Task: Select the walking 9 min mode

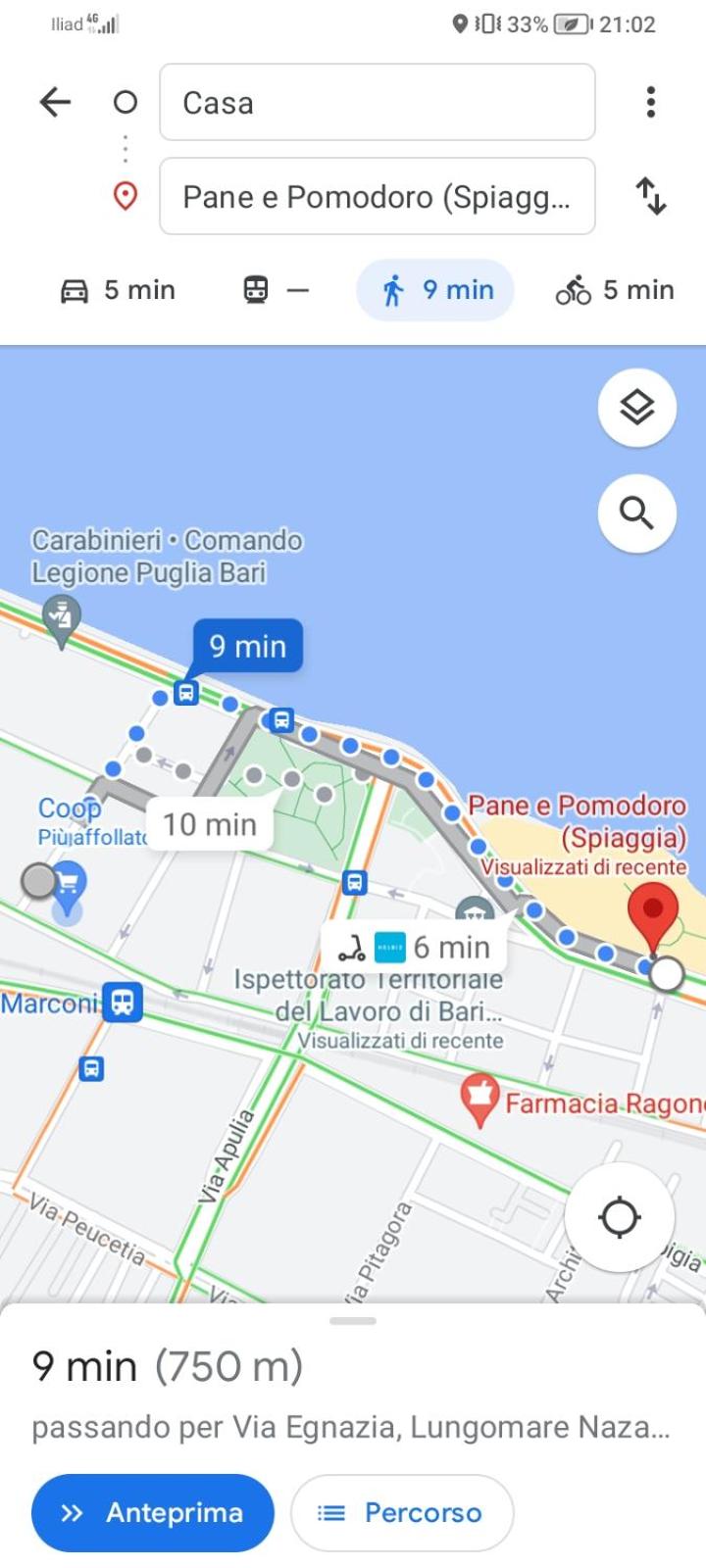Action: [435, 290]
